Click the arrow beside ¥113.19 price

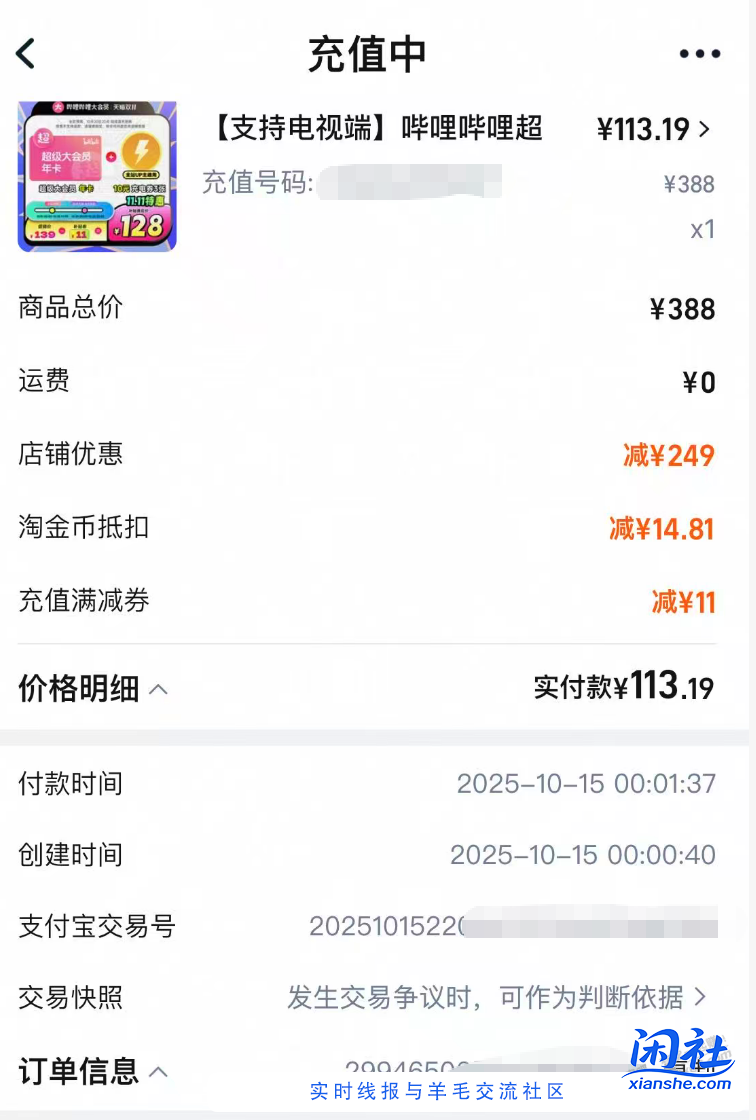(x=704, y=130)
